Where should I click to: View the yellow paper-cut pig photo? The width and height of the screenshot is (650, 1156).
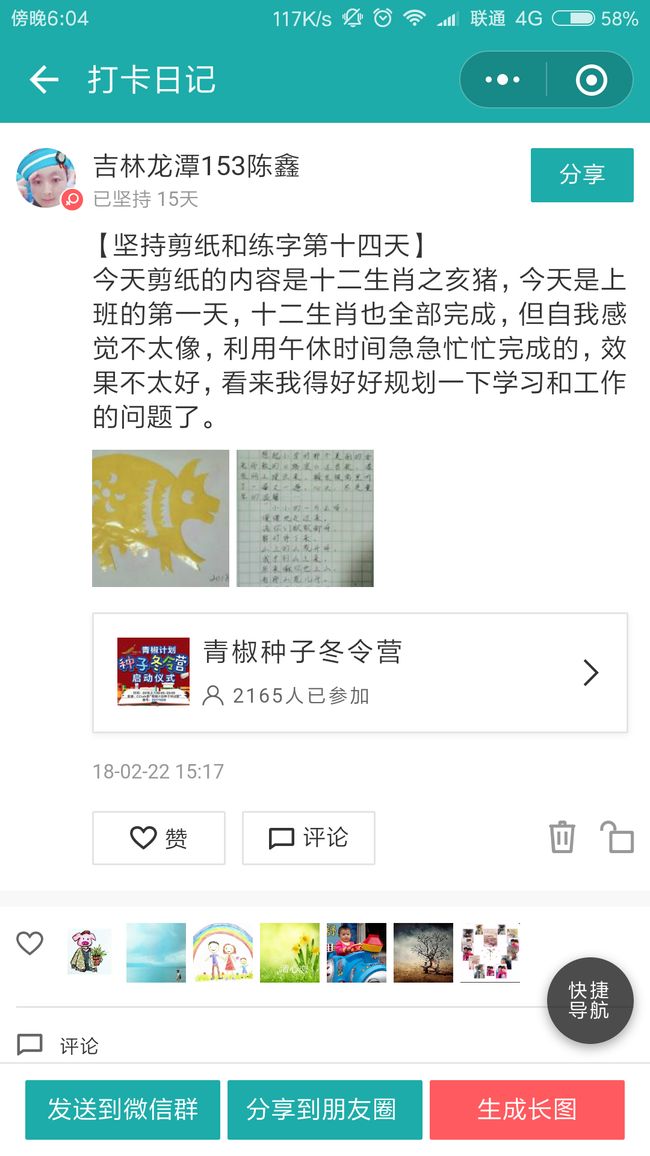[x=161, y=518]
